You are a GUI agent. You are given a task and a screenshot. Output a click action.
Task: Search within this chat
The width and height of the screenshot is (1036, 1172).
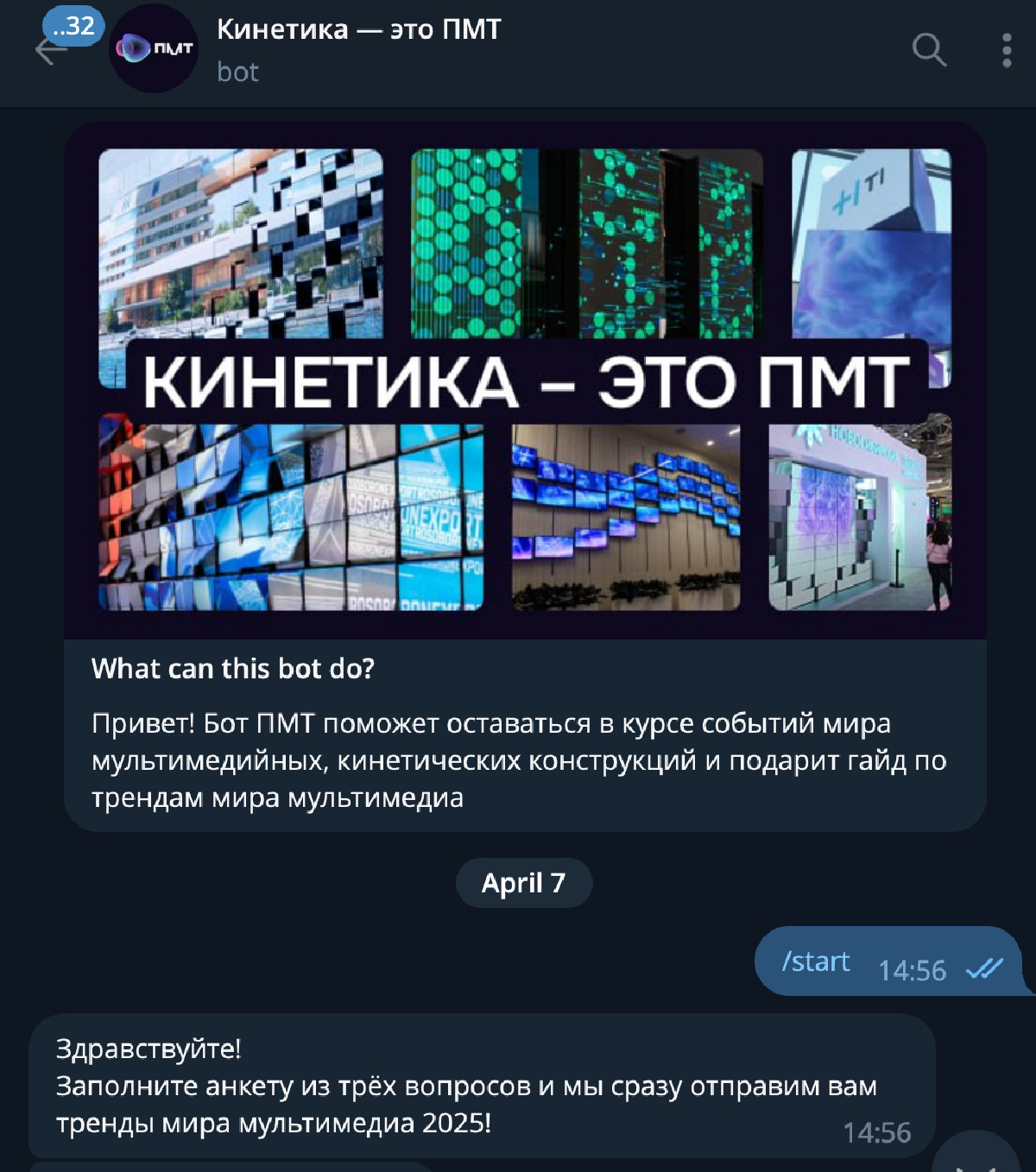(929, 50)
